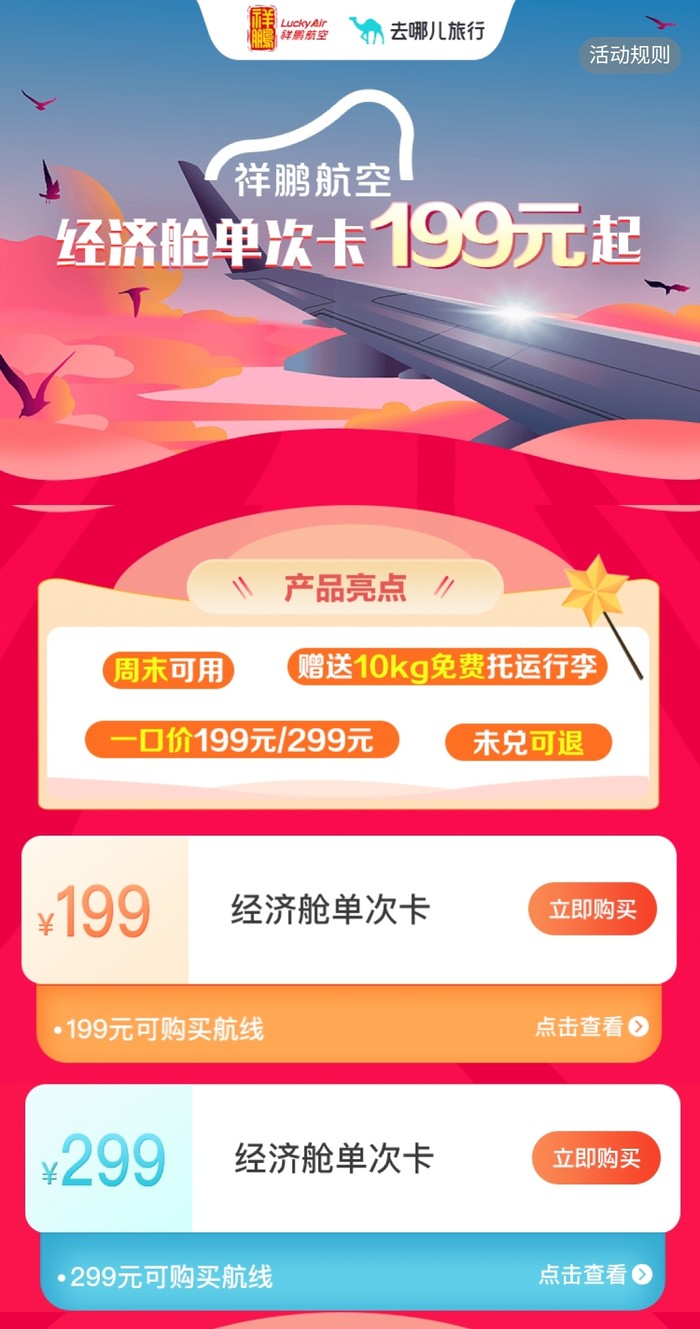The width and height of the screenshot is (700, 1329).
Task: Buy the ¥299 economy single-trip card
Action: point(596,1158)
